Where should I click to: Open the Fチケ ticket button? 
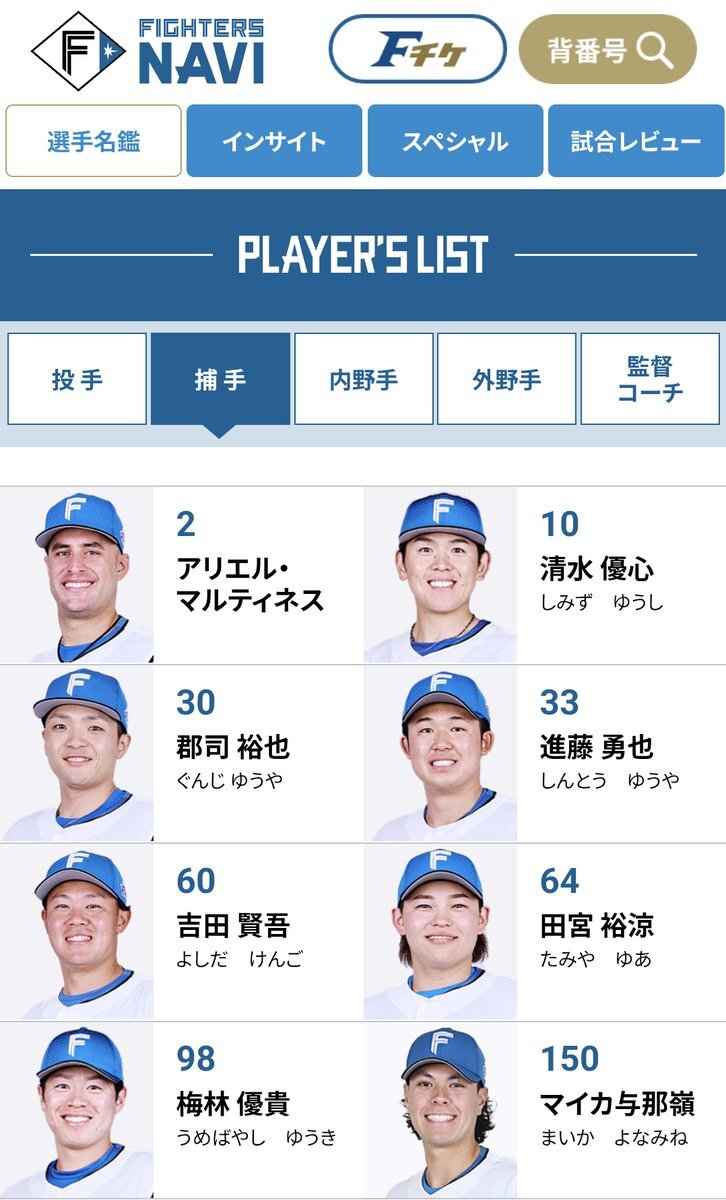418,49
